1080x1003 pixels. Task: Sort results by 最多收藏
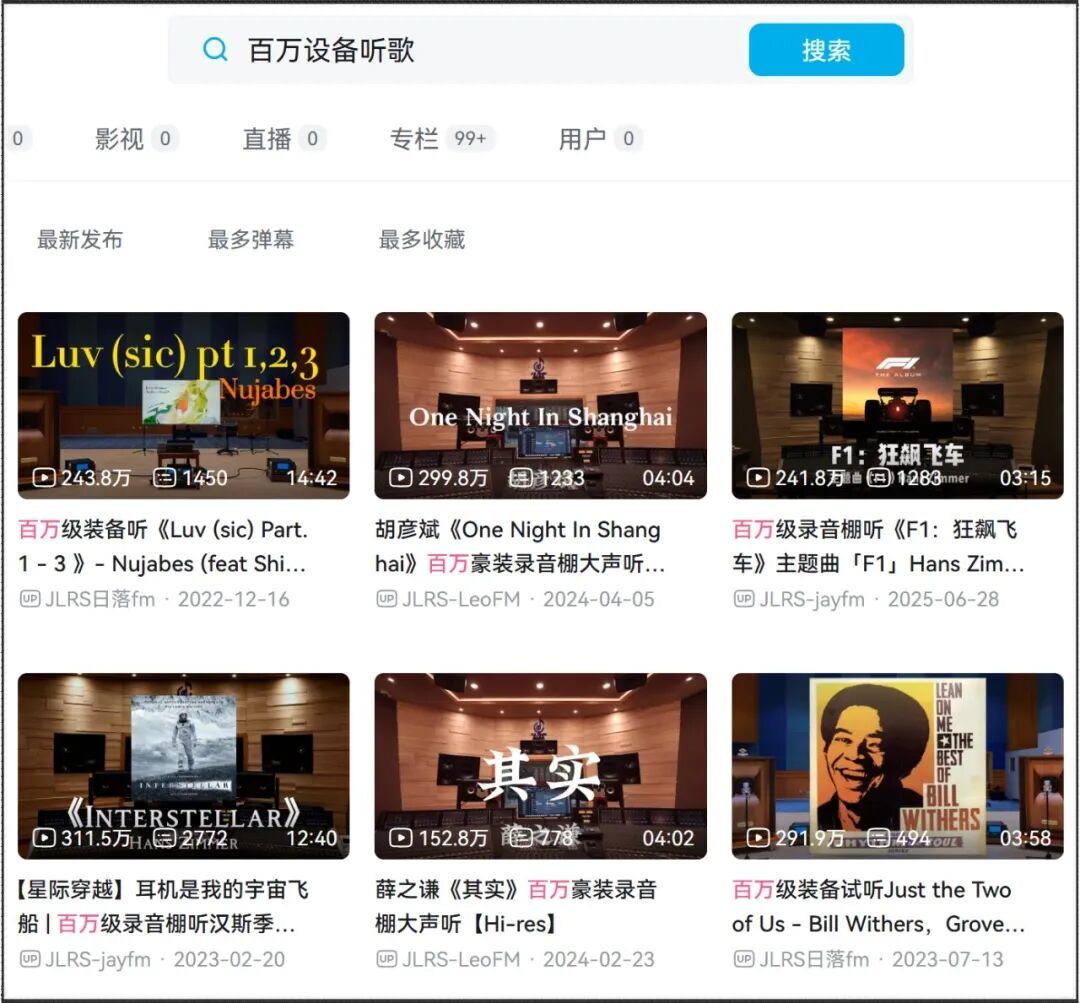coord(422,239)
